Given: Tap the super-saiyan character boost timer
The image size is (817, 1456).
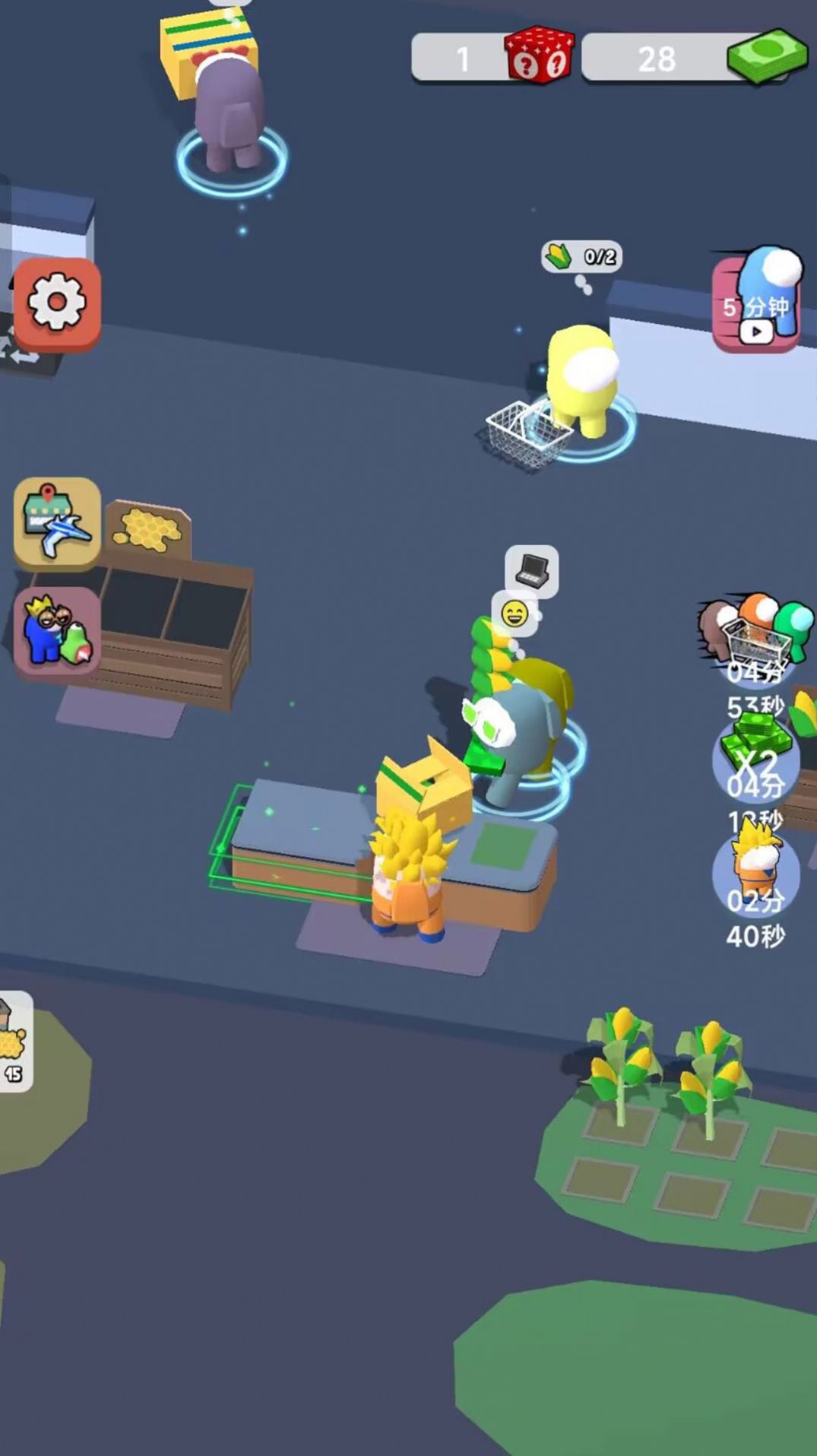Looking at the screenshot, I should [755, 871].
